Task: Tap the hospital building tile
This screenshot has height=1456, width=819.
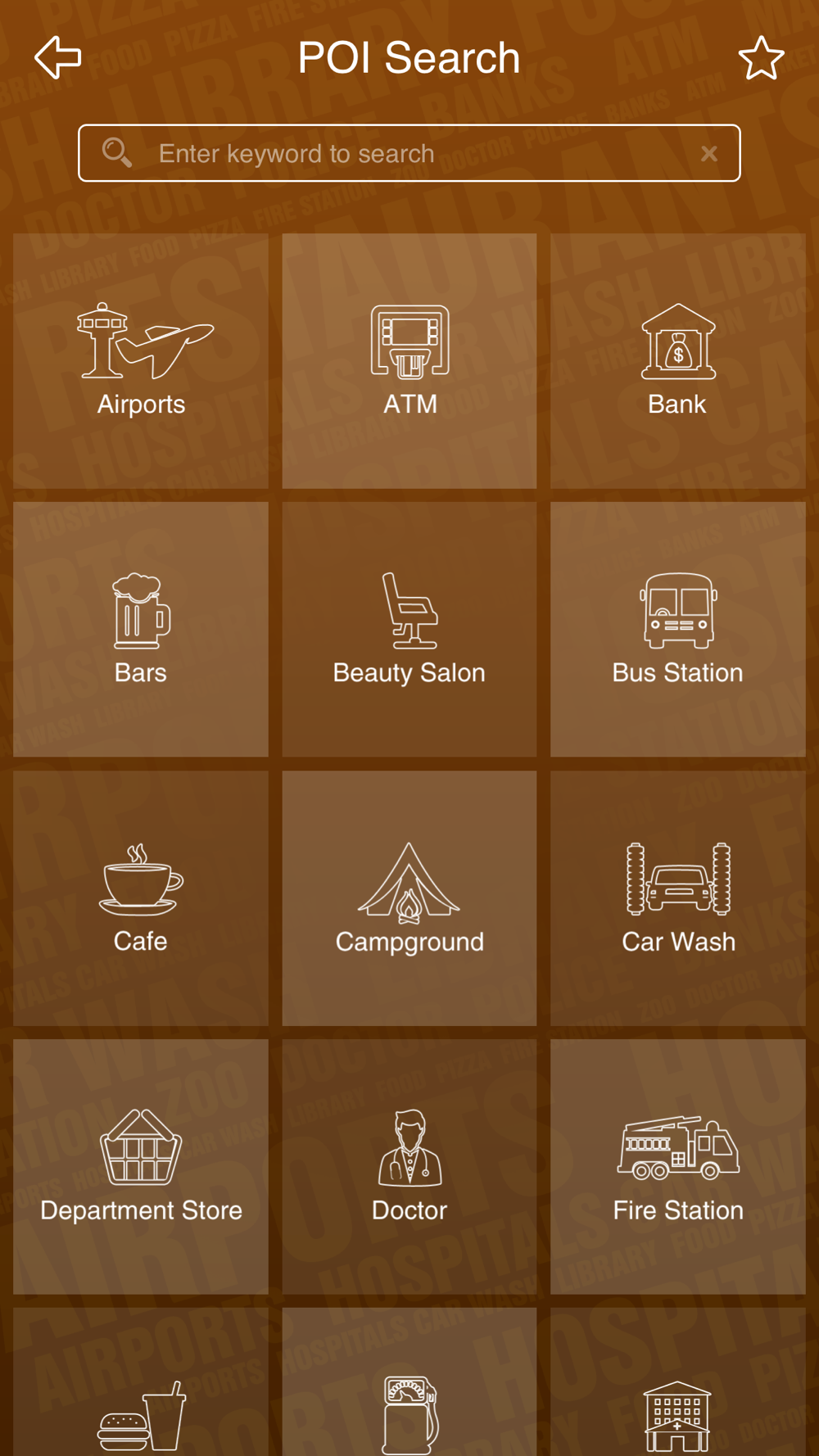Action: (x=678, y=1382)
